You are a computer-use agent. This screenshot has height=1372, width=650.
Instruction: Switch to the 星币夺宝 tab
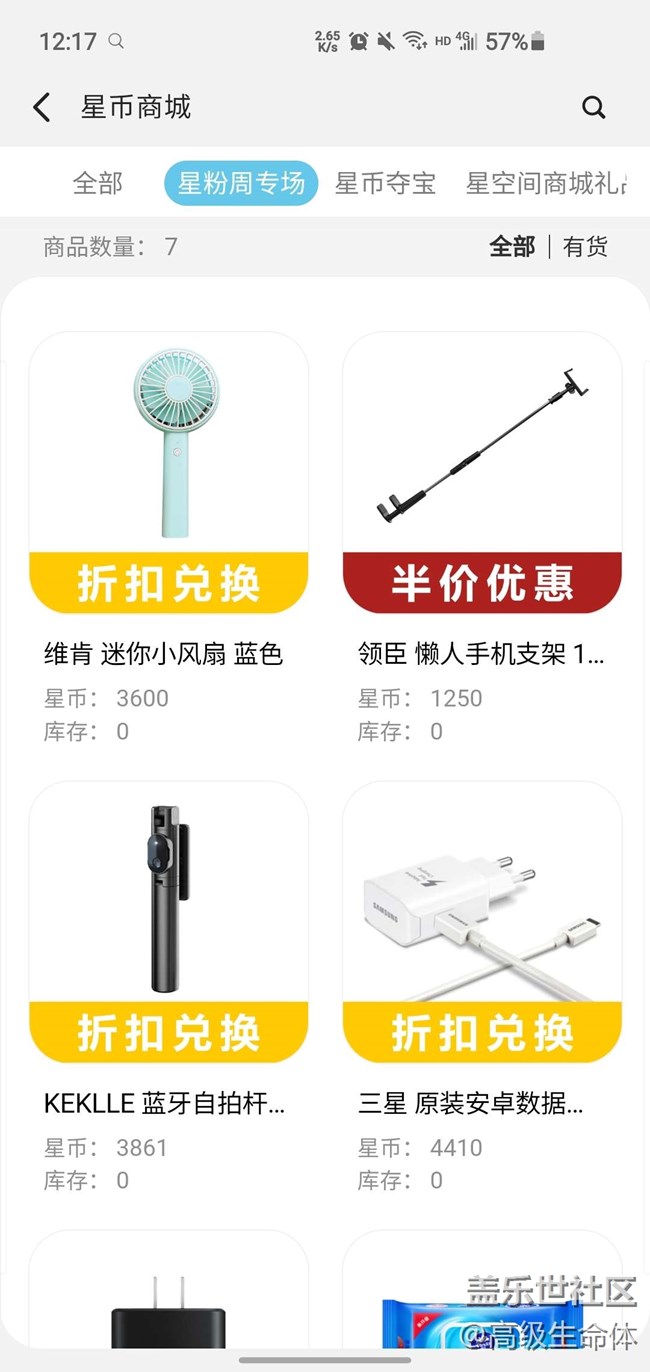pos(385,184)
